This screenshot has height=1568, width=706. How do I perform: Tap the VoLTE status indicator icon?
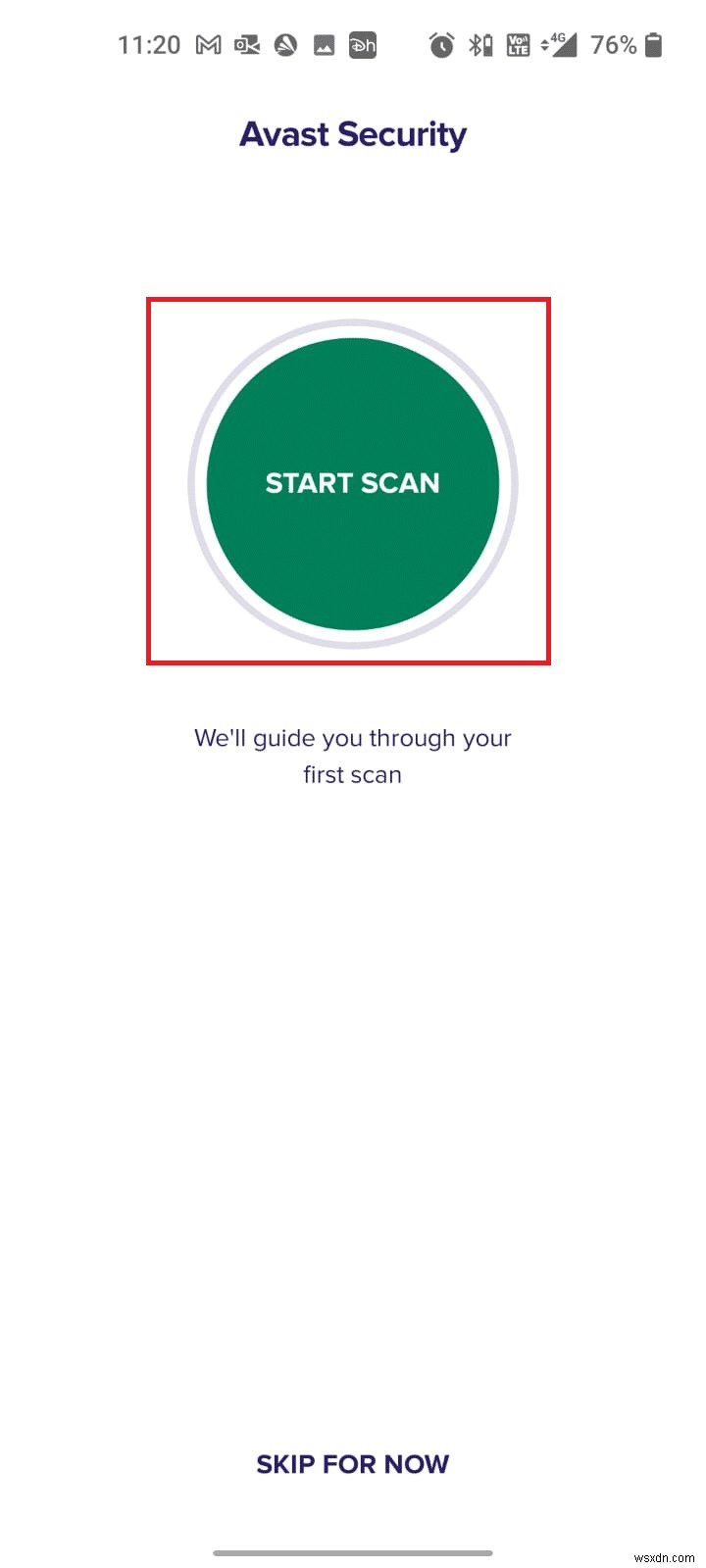pyautogui.click(x=517, y=44)
